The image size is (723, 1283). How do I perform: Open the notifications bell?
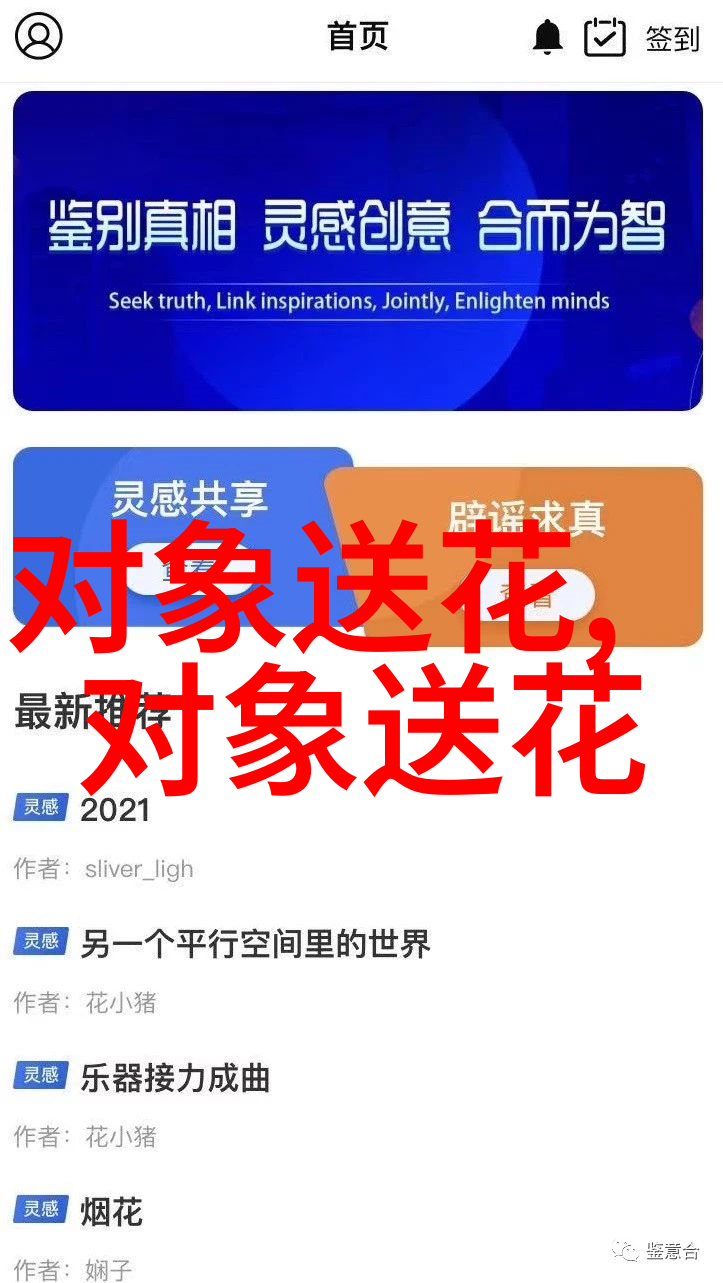point(547,38)
